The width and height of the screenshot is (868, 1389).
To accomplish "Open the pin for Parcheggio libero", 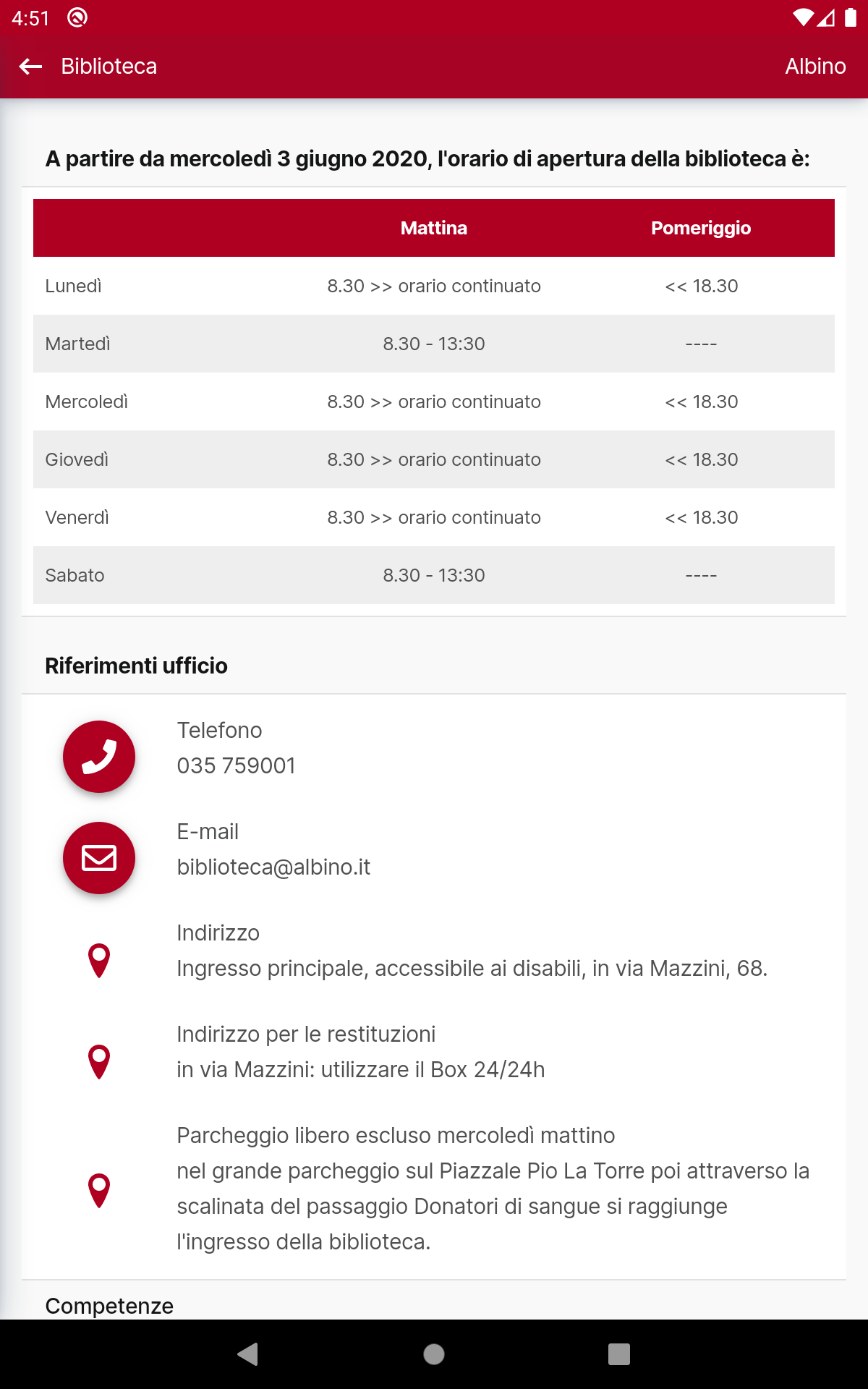I will (99, 1191).
